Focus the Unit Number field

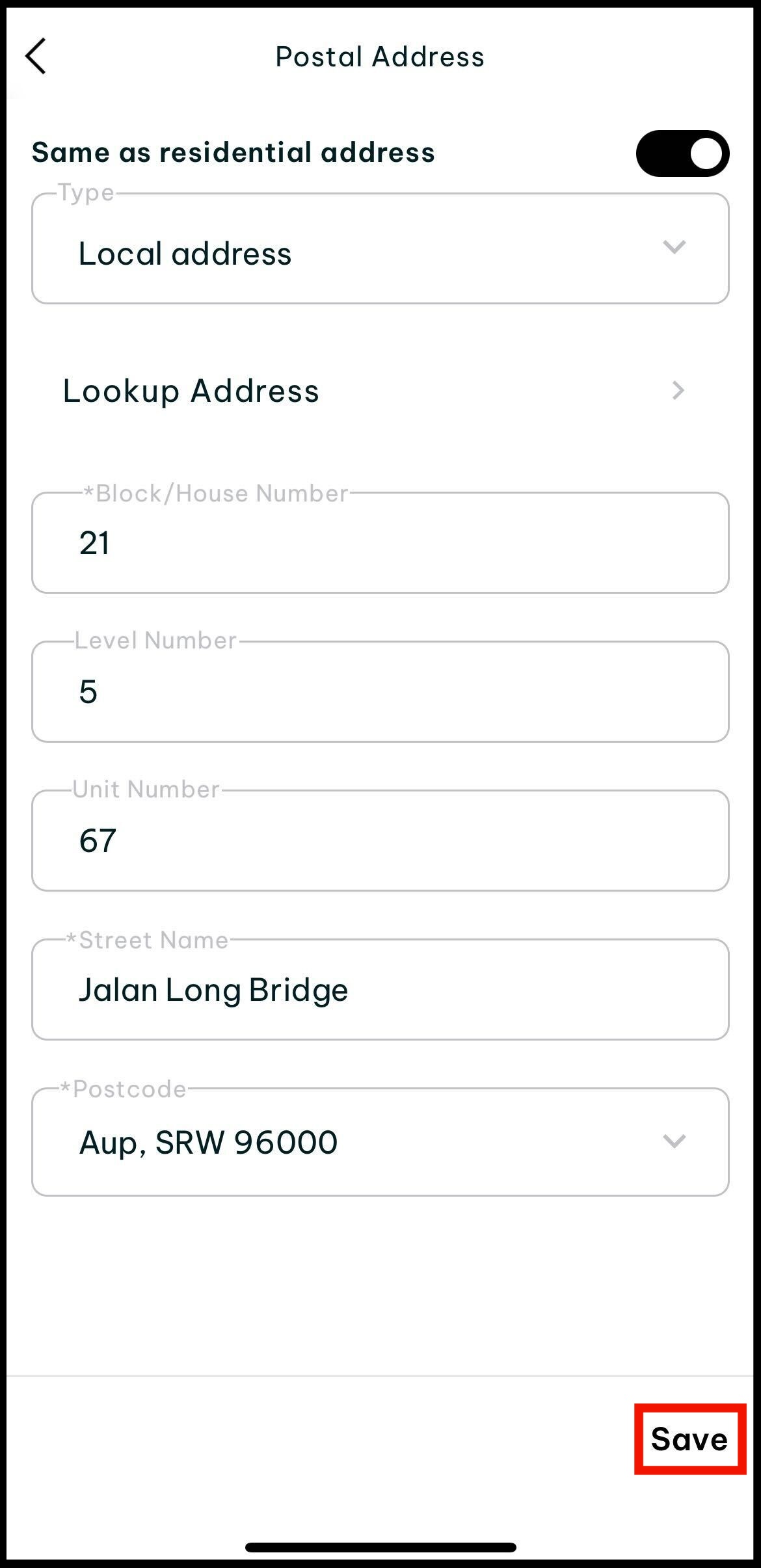pos(380,841)
